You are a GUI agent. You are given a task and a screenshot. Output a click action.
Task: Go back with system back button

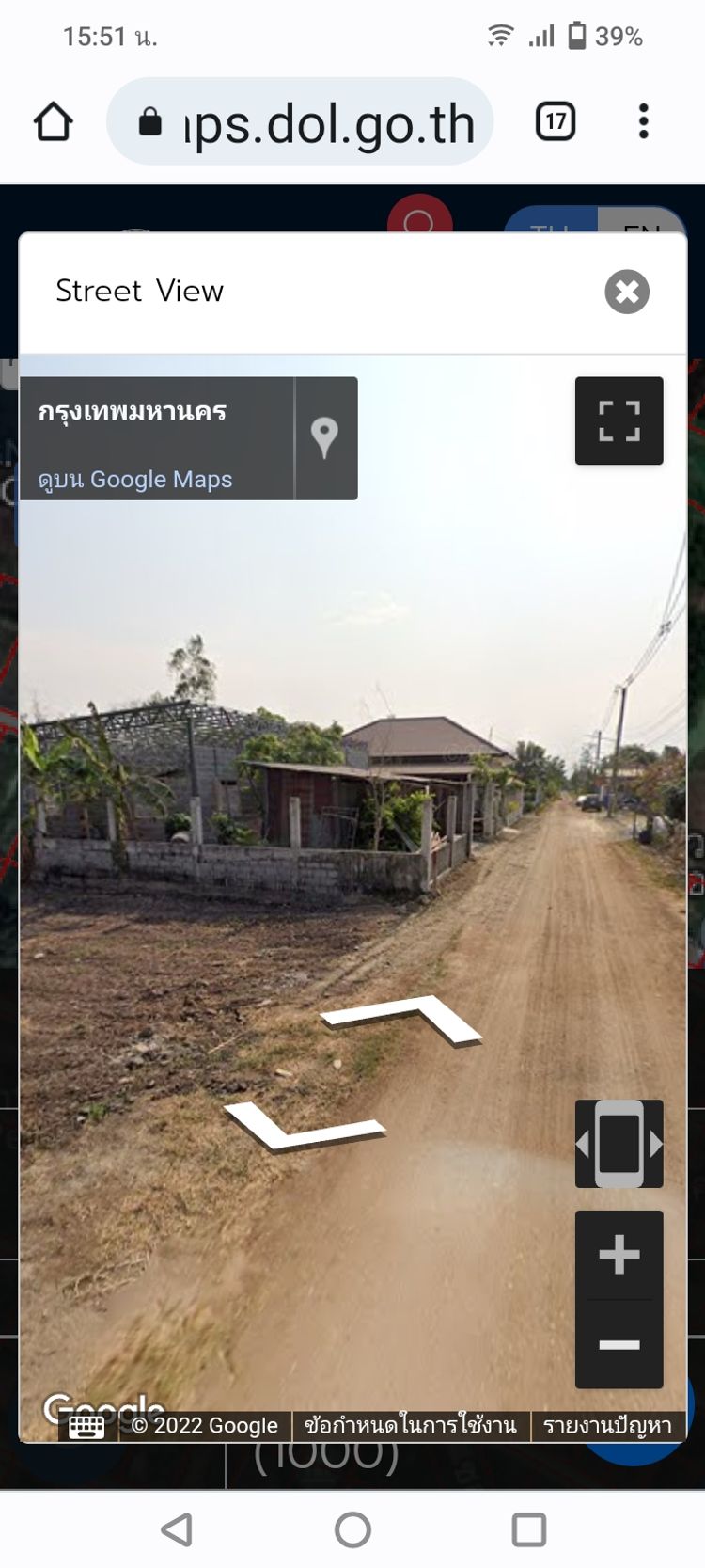tap(177, 1530)
